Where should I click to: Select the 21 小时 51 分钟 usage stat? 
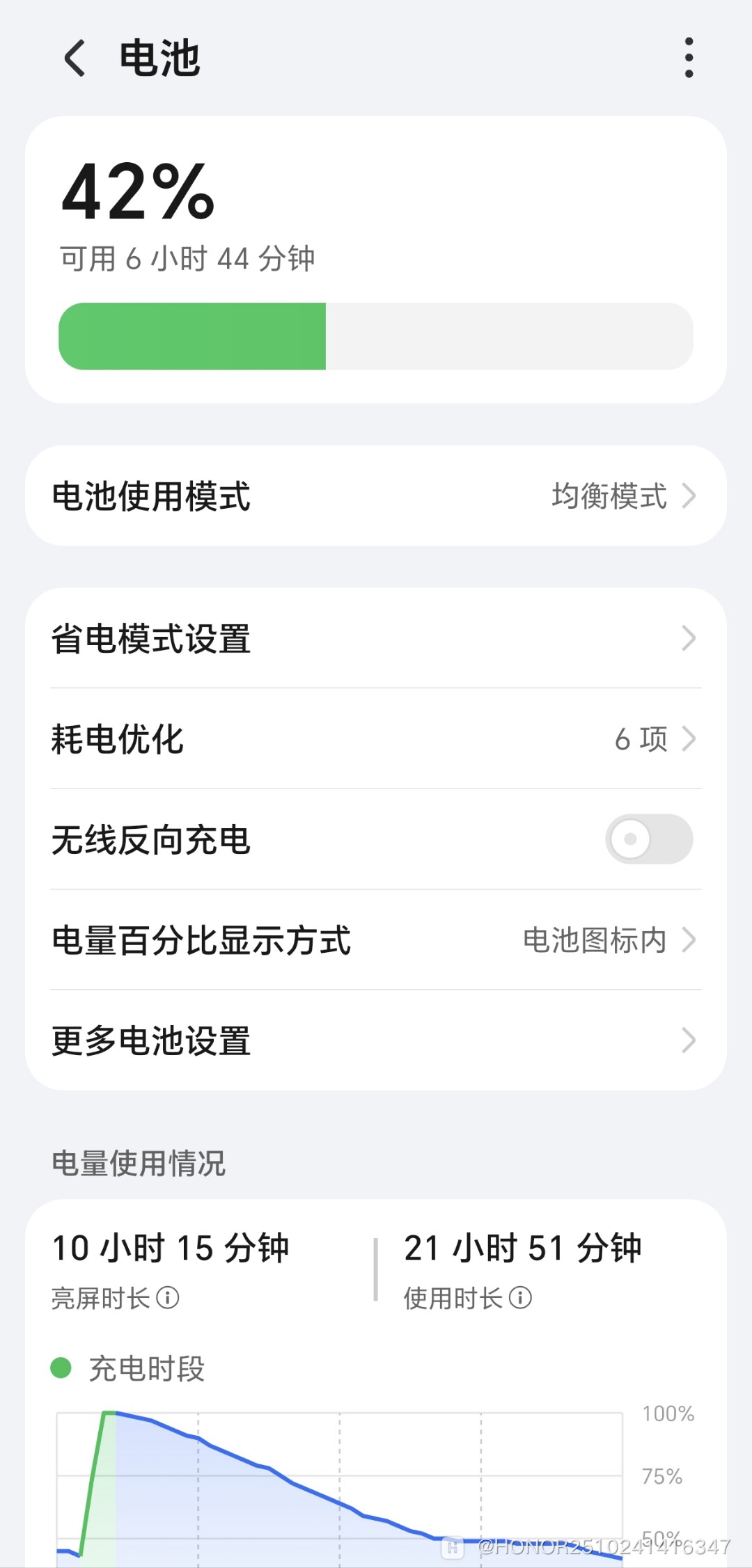[523, 1248]
